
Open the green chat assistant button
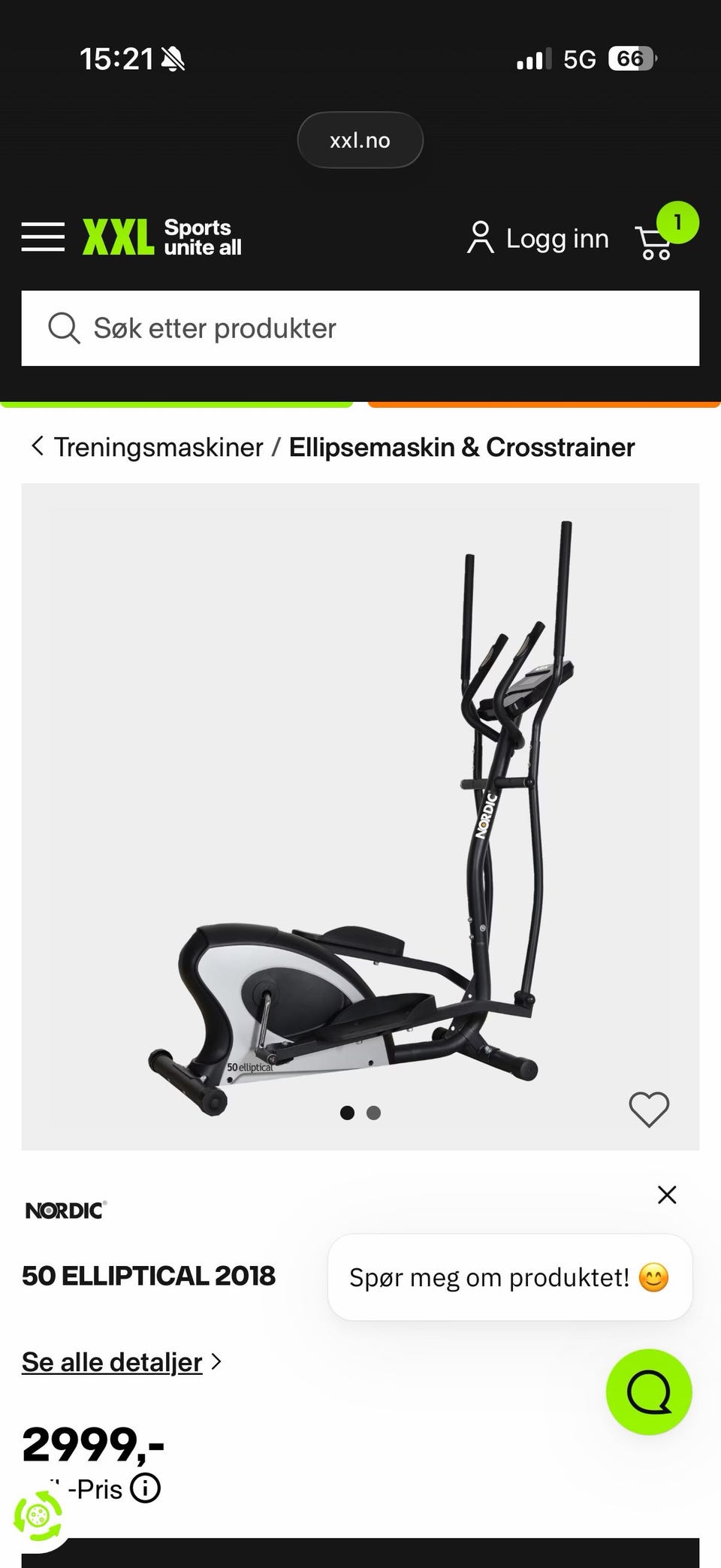649,1392
